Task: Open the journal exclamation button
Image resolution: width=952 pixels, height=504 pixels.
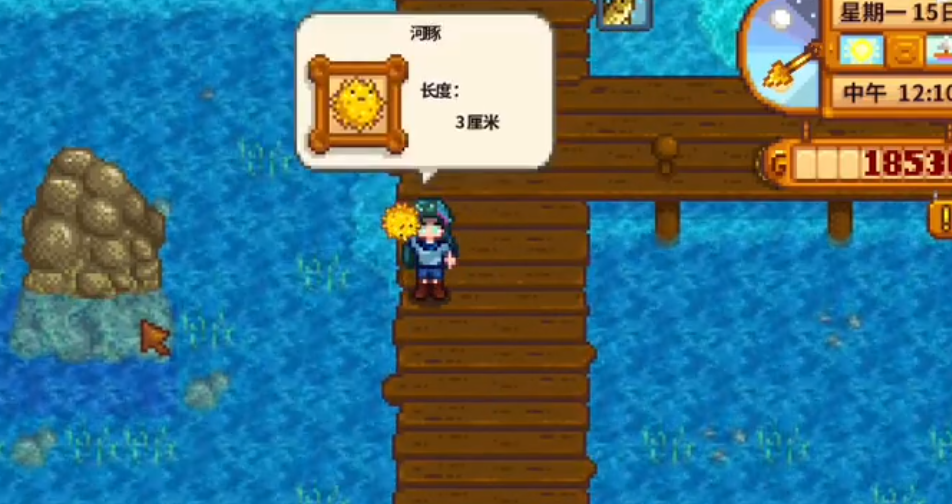Action: coord(941,217)
